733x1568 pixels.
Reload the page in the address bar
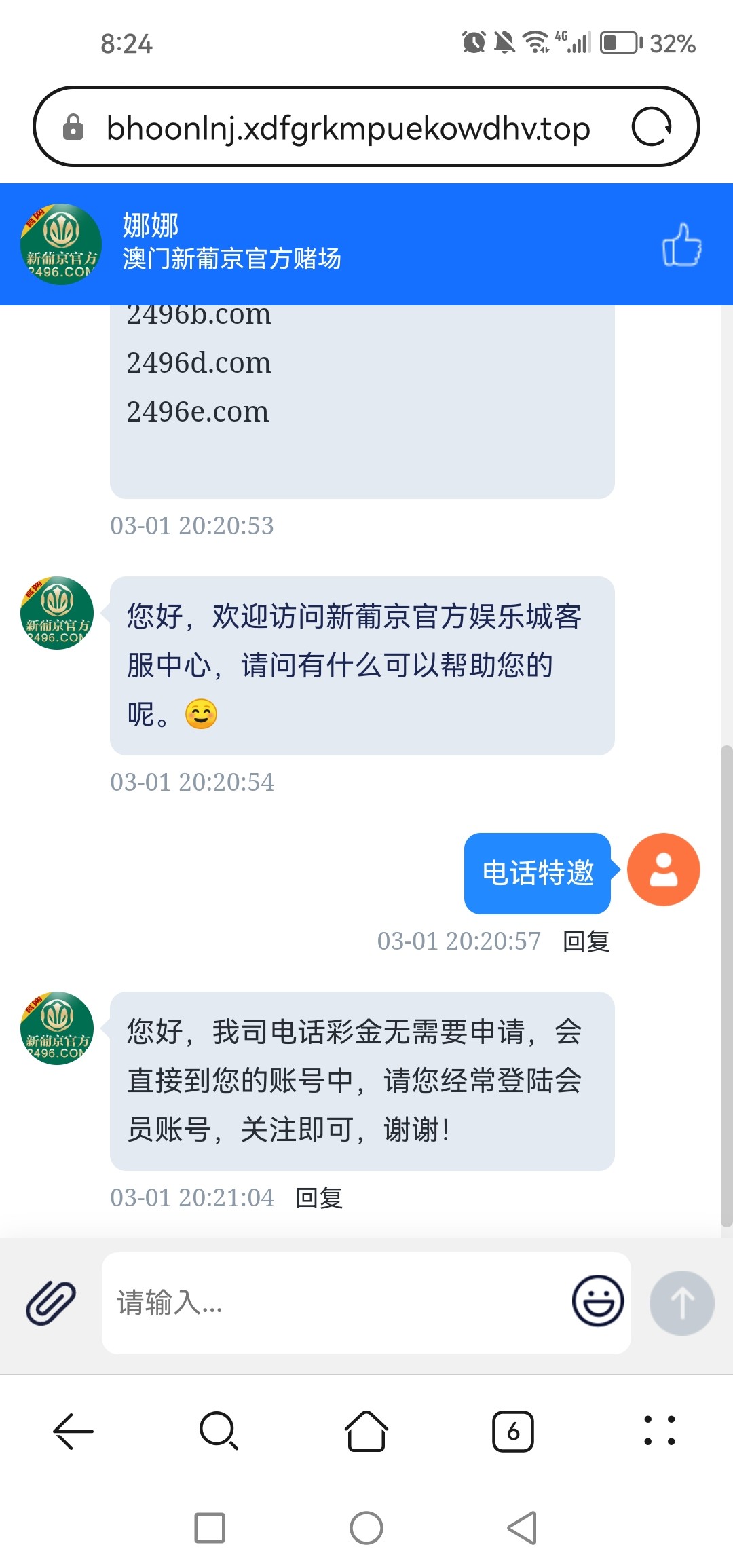coord(652,127)
